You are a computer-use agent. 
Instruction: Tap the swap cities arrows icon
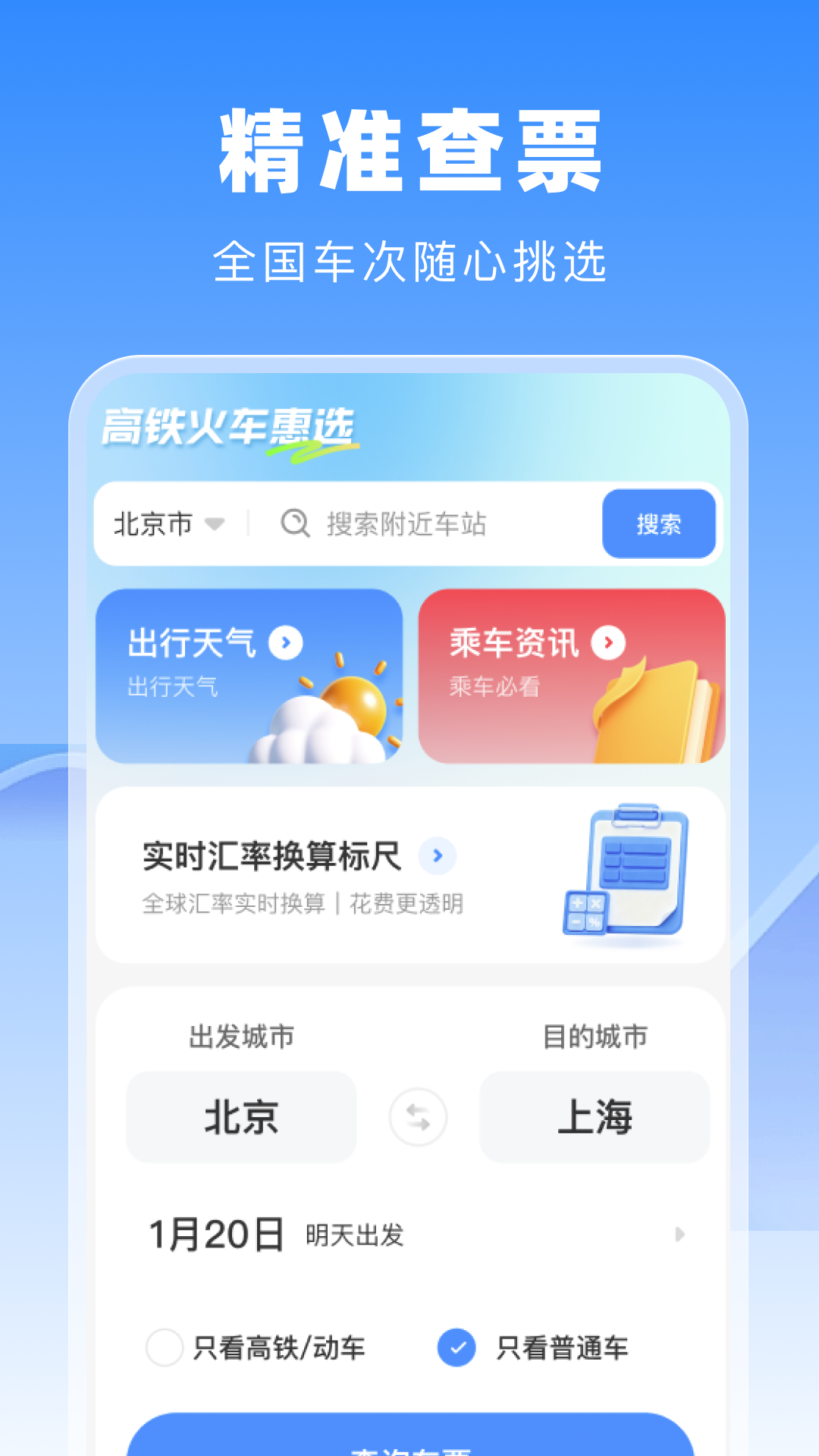point(418,1116)
